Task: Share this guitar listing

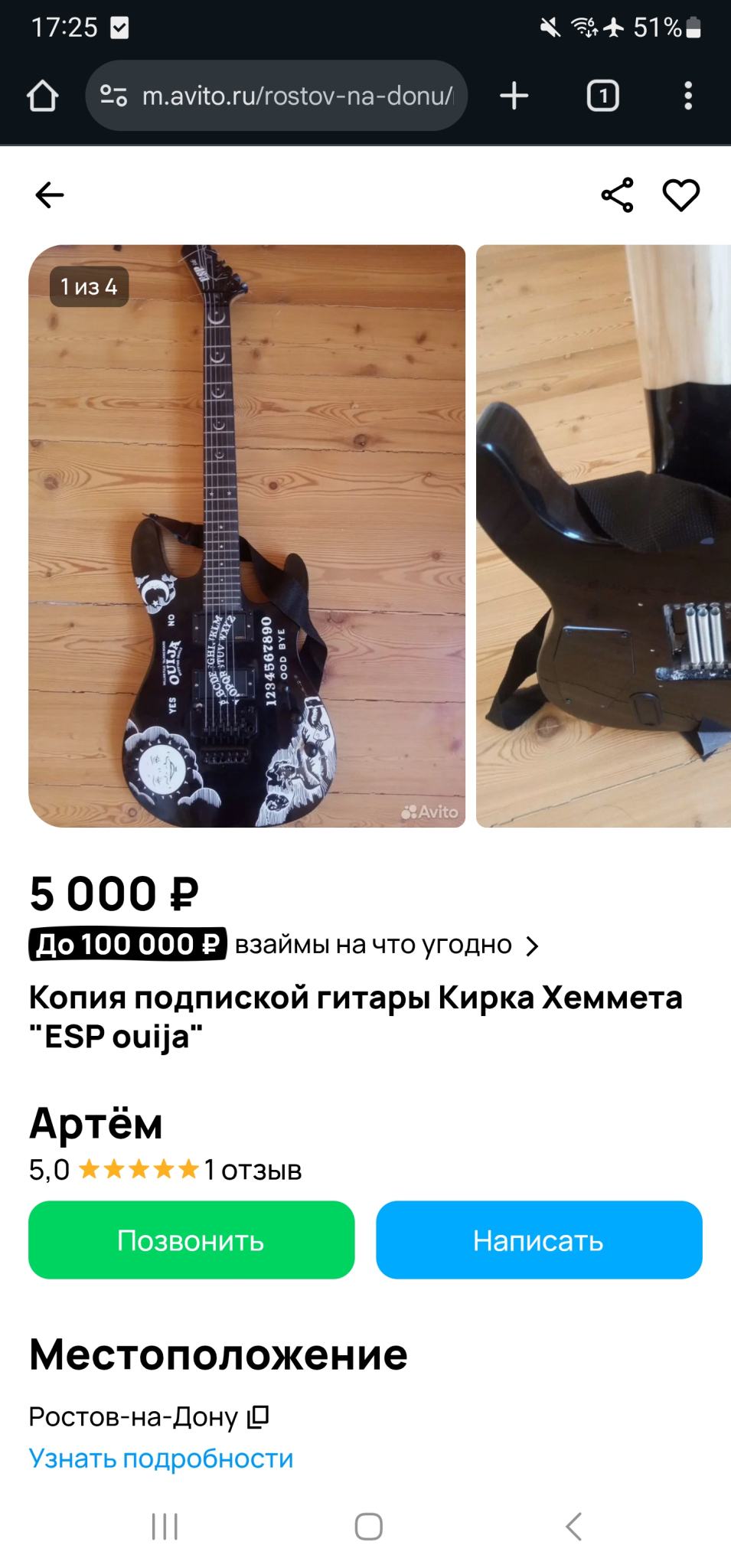Action: 617,195
